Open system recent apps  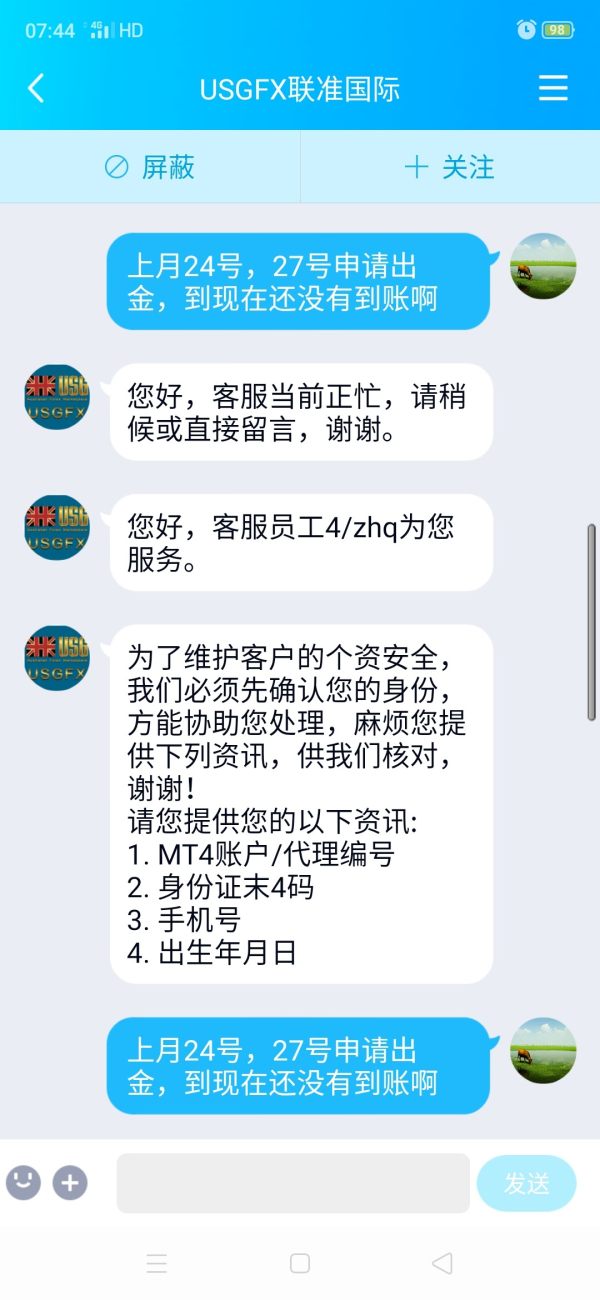point(157,1263)
